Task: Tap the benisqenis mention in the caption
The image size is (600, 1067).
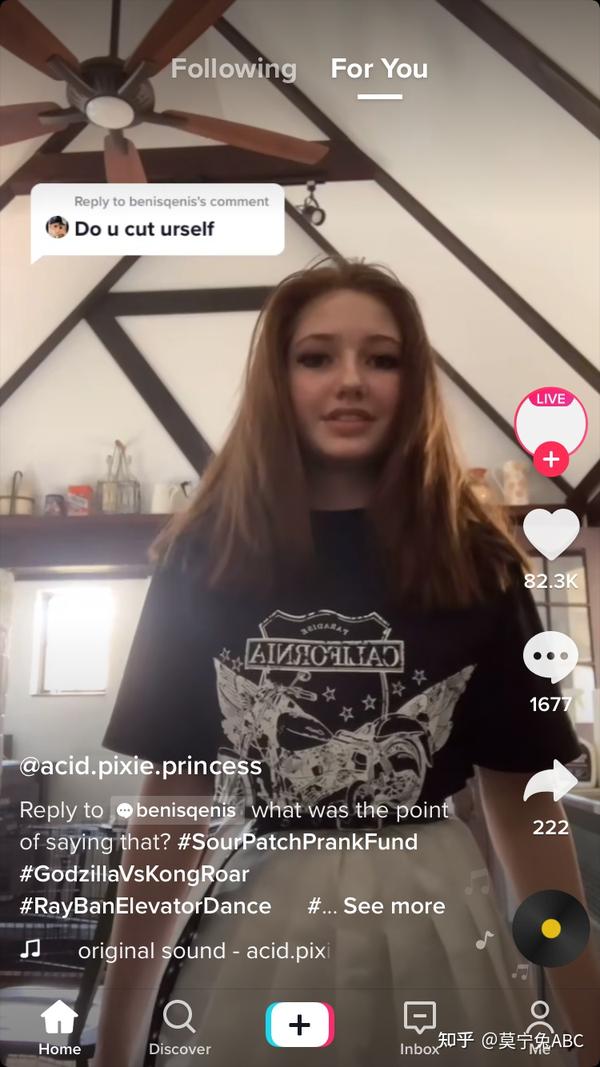Action: 176,810
